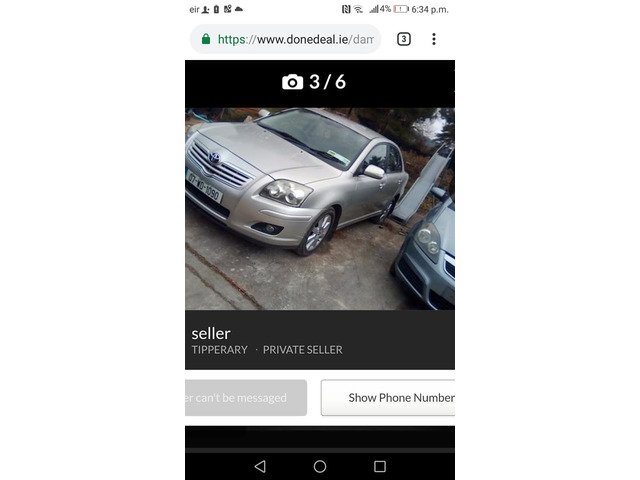Go to the home screen

(320, 466)
